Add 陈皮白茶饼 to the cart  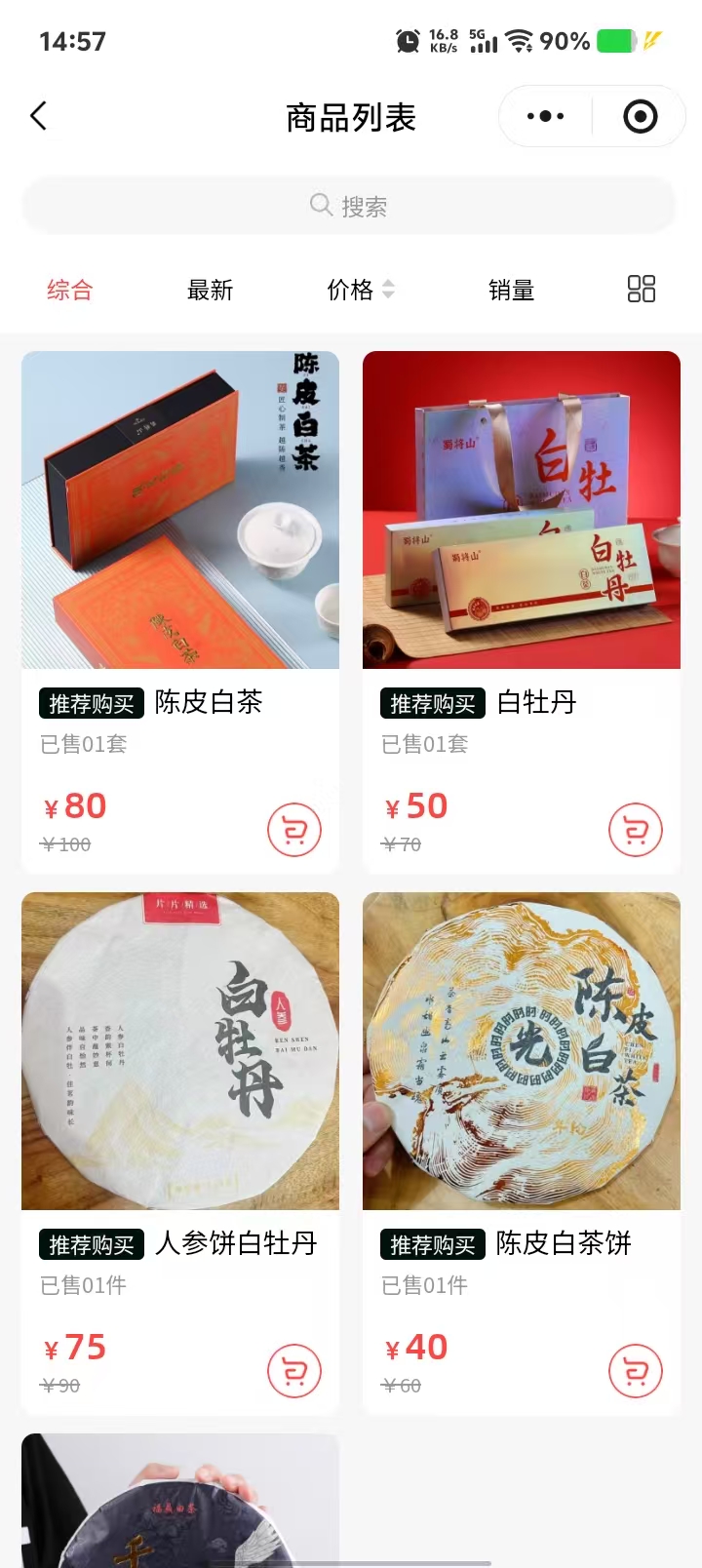(636, 1371)
